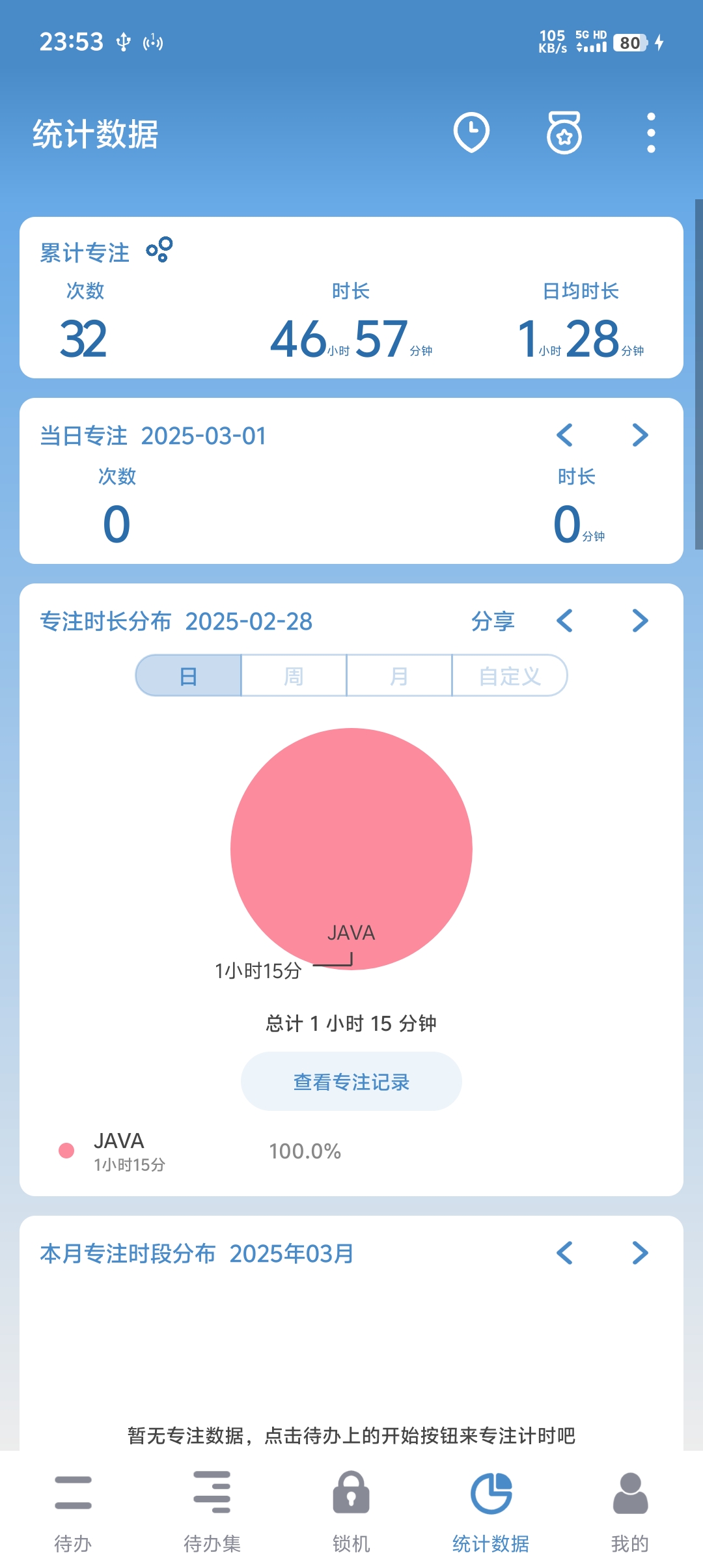703x1568 pixels.
Task: Switch to the 待办 tab
Action: 73,1511
